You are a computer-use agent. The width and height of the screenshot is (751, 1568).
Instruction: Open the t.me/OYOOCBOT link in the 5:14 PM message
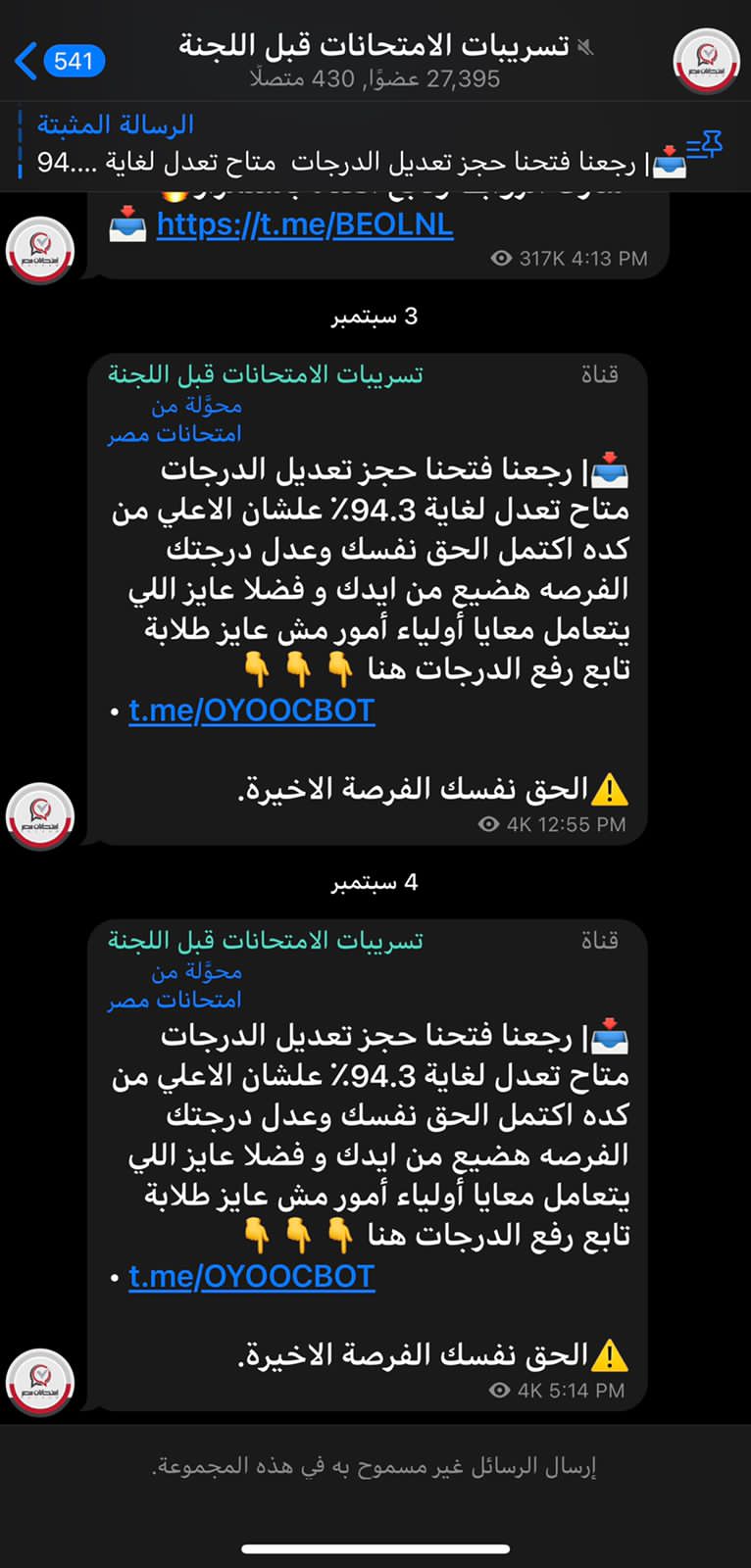tap(252, 1277)
